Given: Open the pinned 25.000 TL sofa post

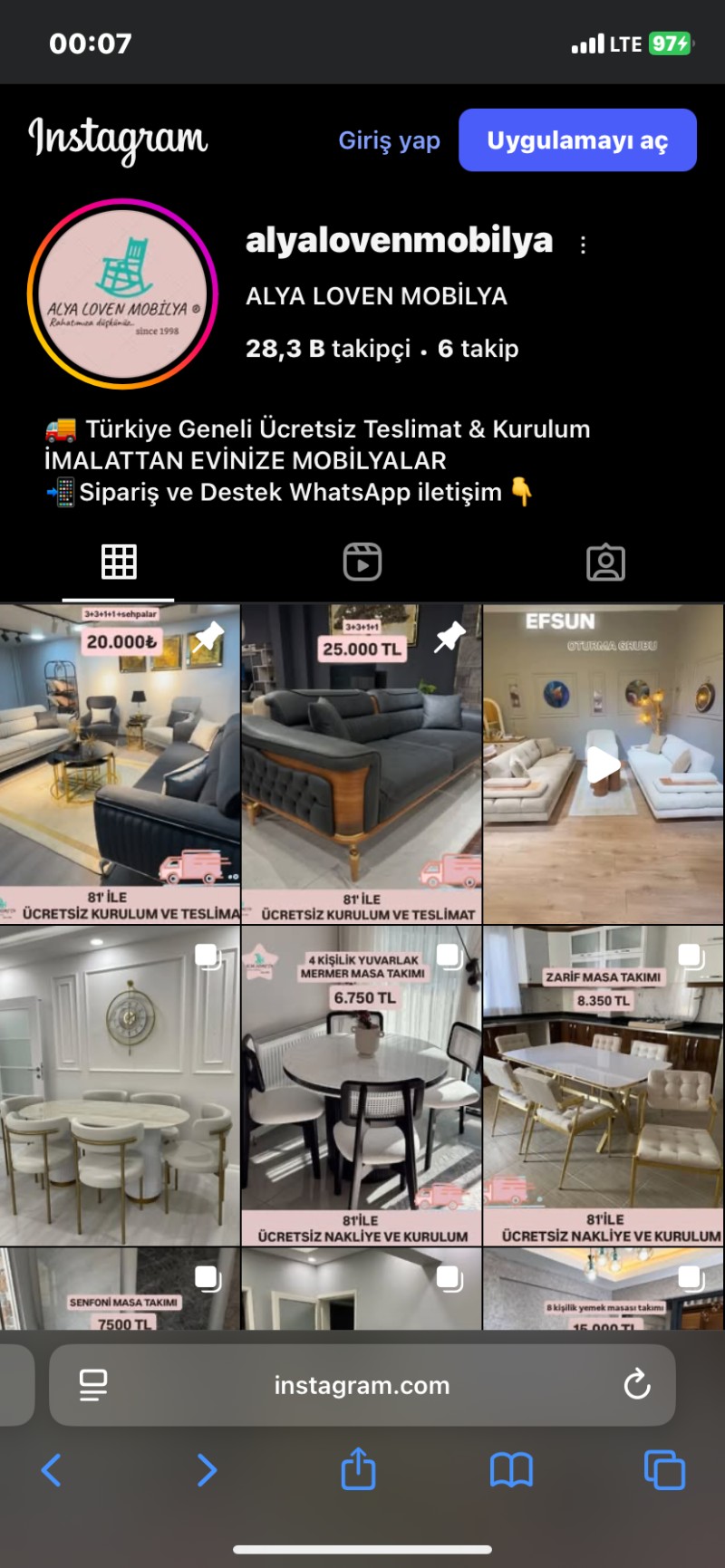Looking at the screenshot, I should [361, 764].
